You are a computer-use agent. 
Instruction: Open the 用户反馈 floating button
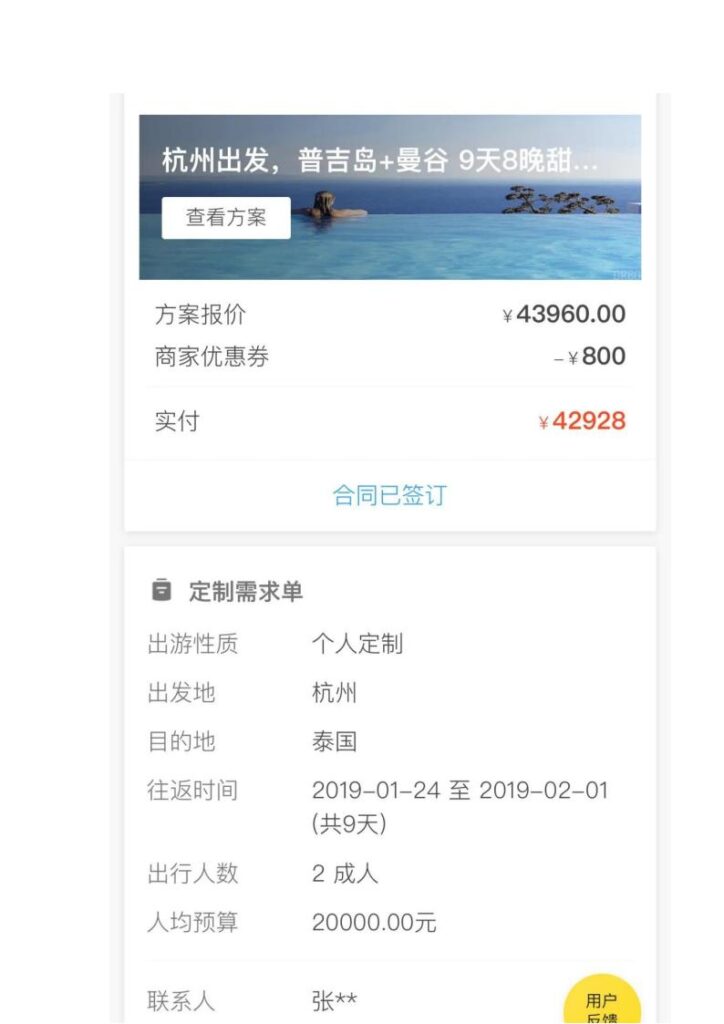(601, 1005)
